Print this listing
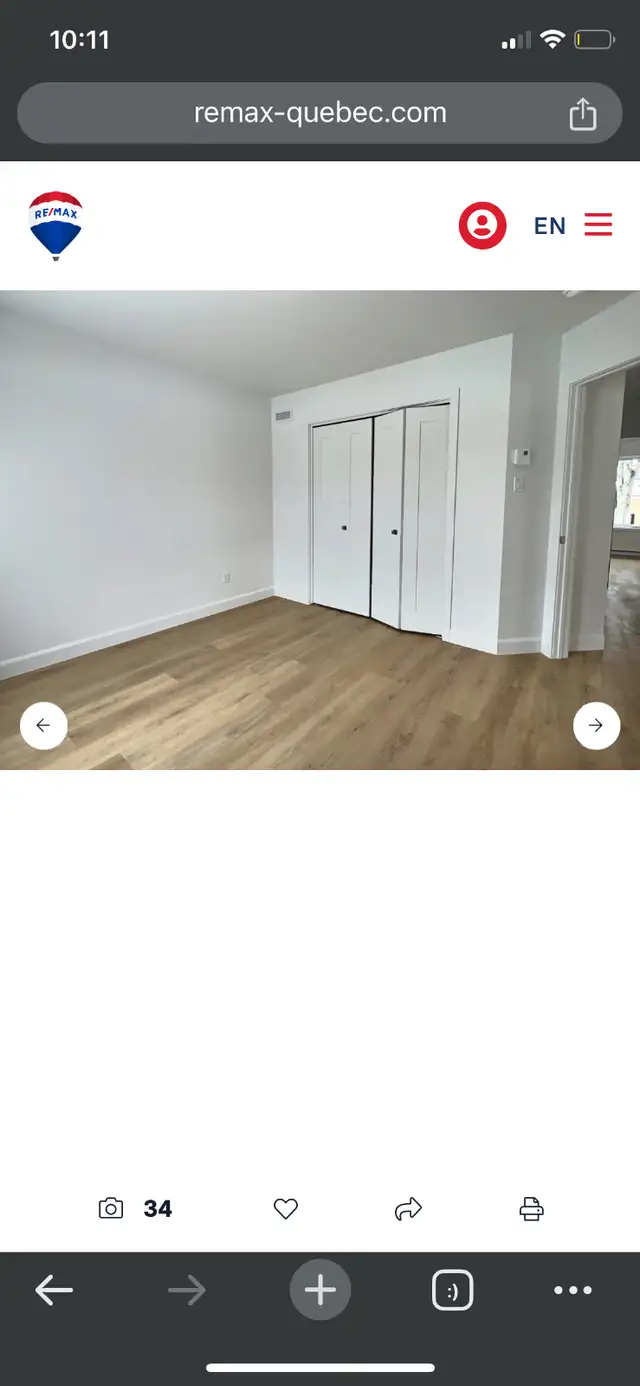This screenshot has width=640, height=1386. pos(531,1209)
